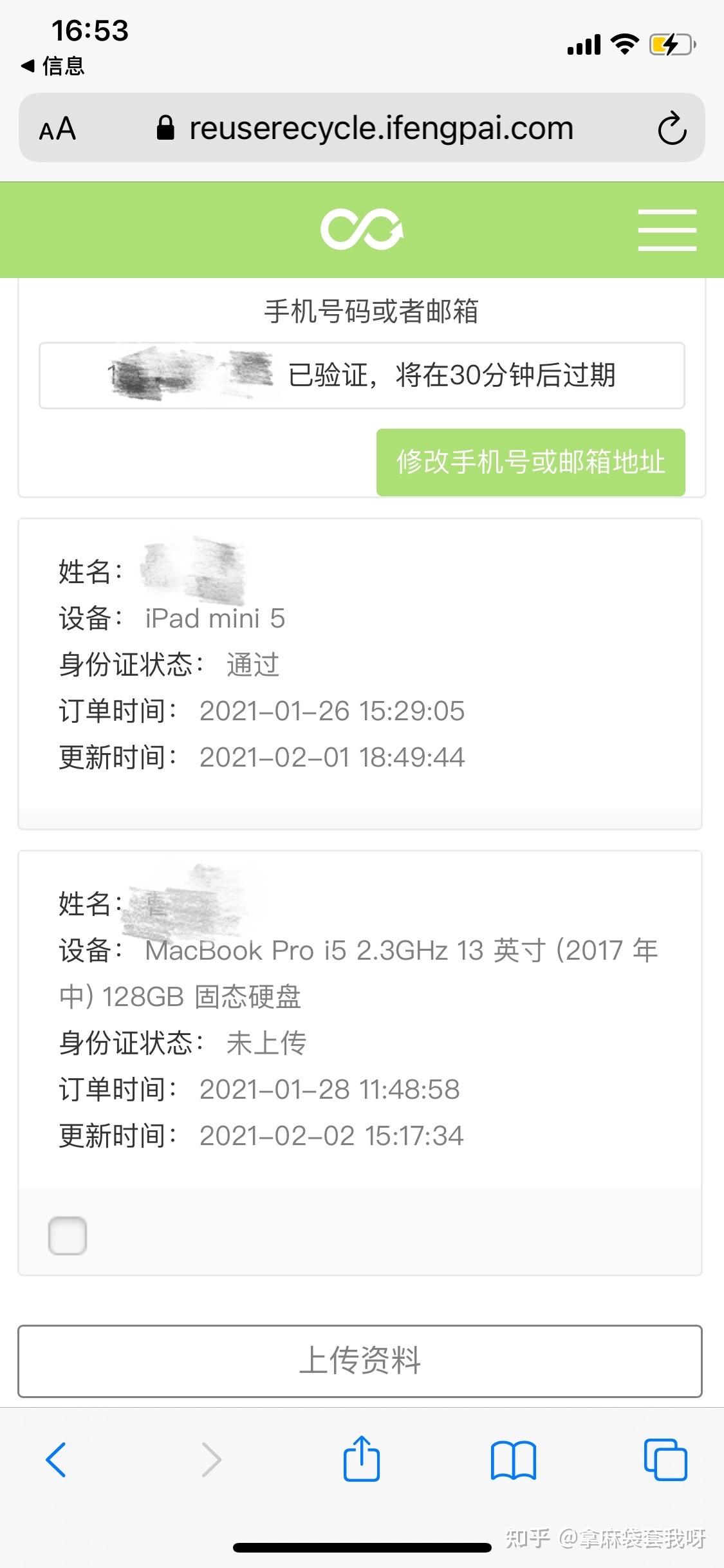This screenshot has height=1568, width=724.
Task: Tap the forward navigation chevron
Action: coord(210,1459)
